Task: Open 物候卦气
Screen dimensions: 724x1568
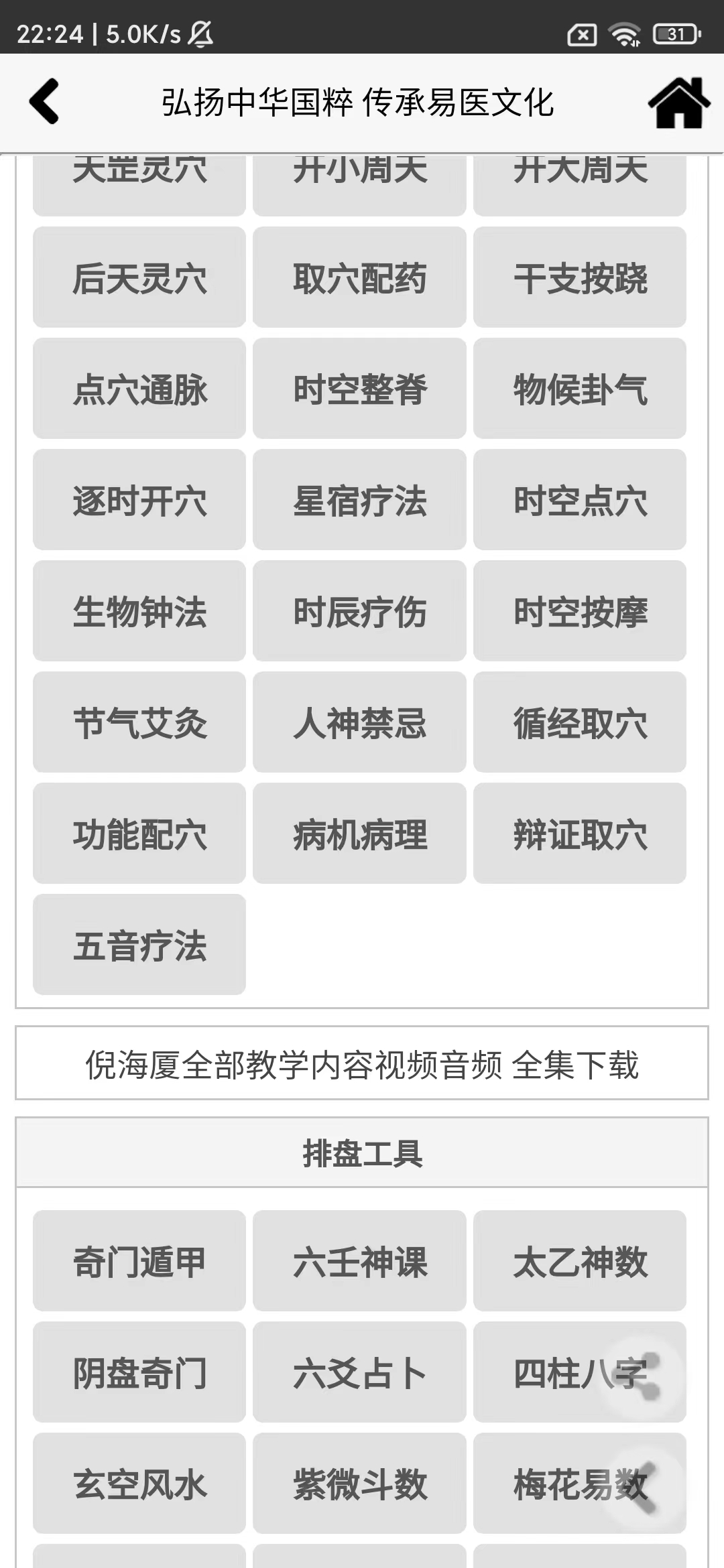Action: [580, 389]
